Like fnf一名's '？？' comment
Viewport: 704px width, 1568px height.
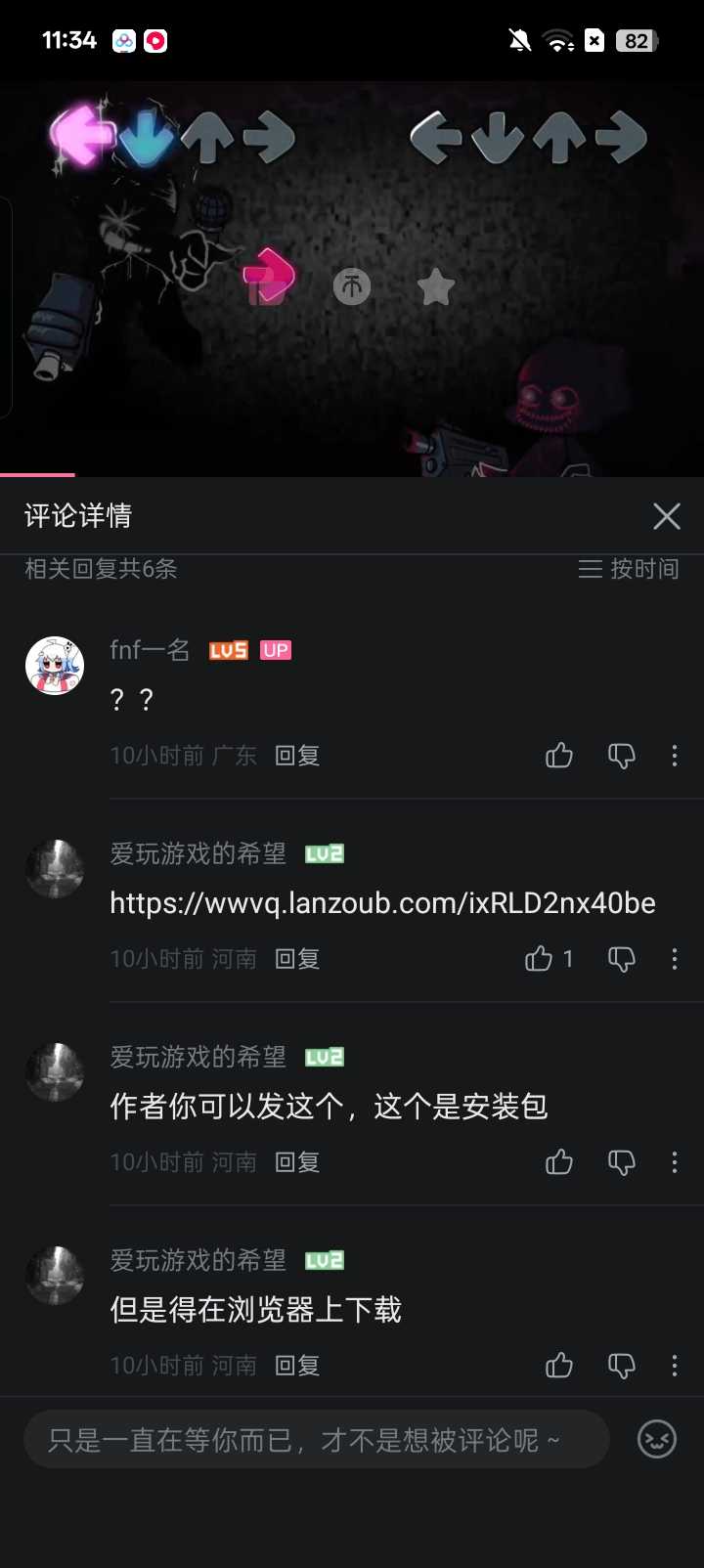tap(559, 756)
